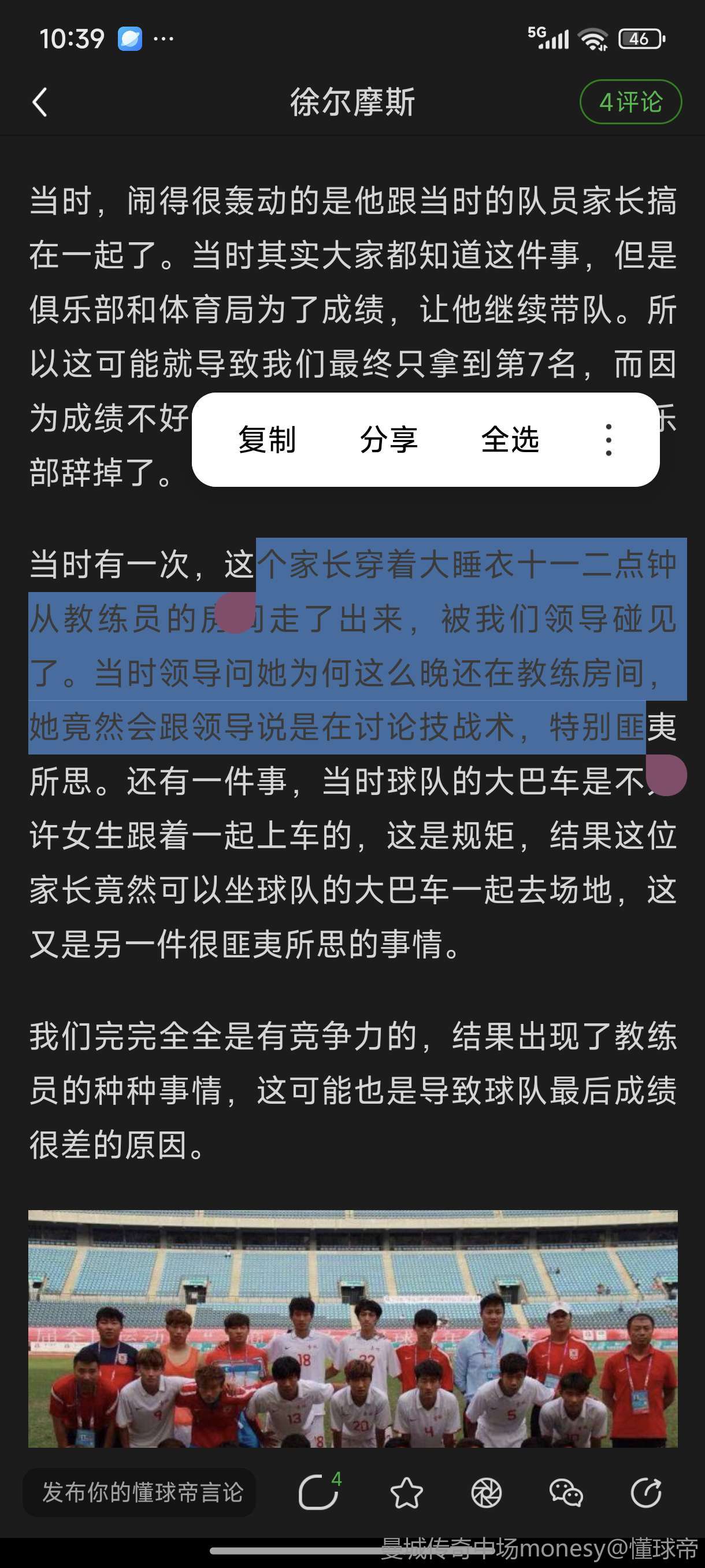Open the 发布你的懂球帝言论 comment field
The image size is (705, 1568).
pyautogui.click(x=140, y=1492)
